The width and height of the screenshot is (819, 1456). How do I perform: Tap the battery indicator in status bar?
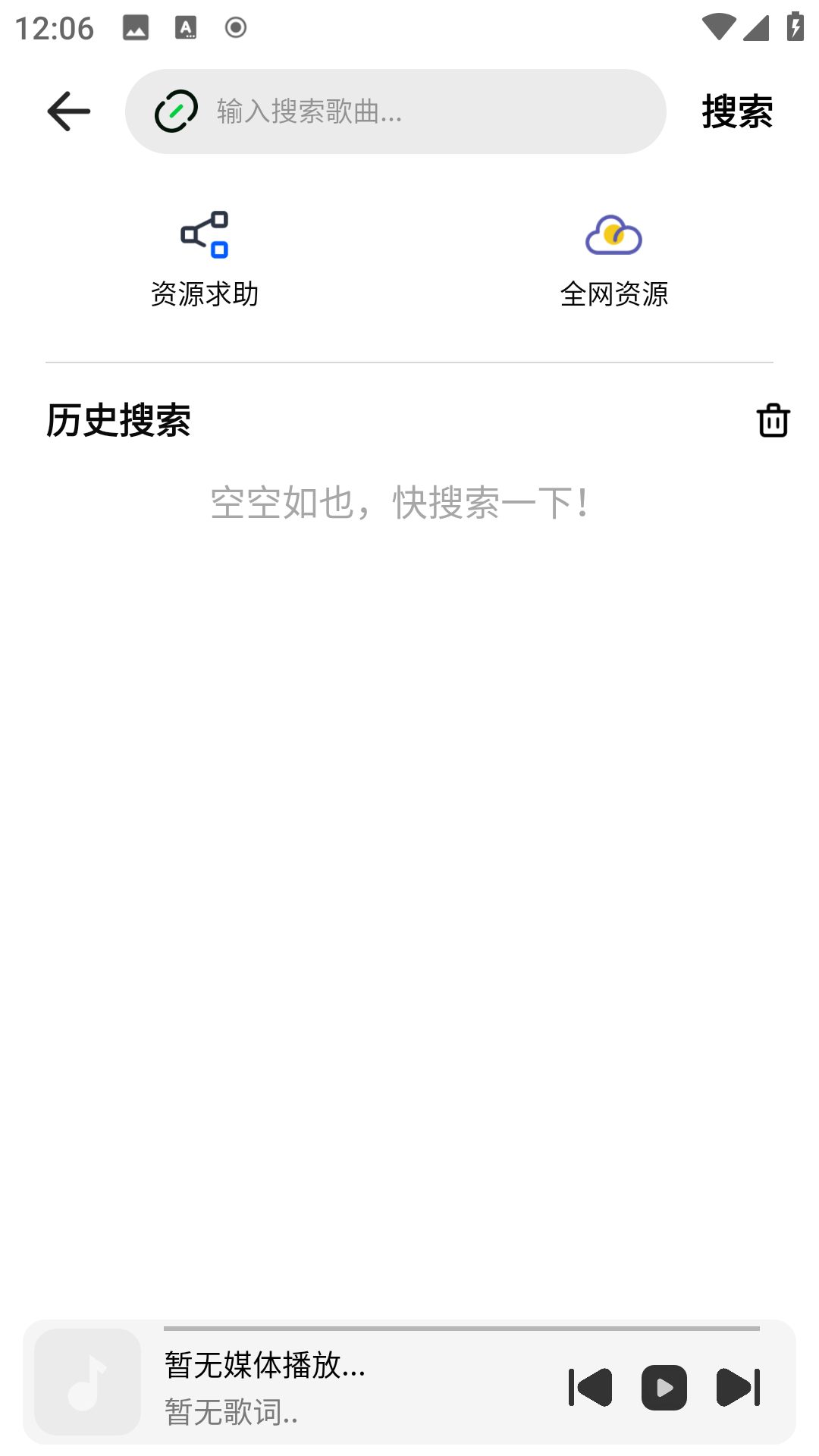click(x=794, y=25)
